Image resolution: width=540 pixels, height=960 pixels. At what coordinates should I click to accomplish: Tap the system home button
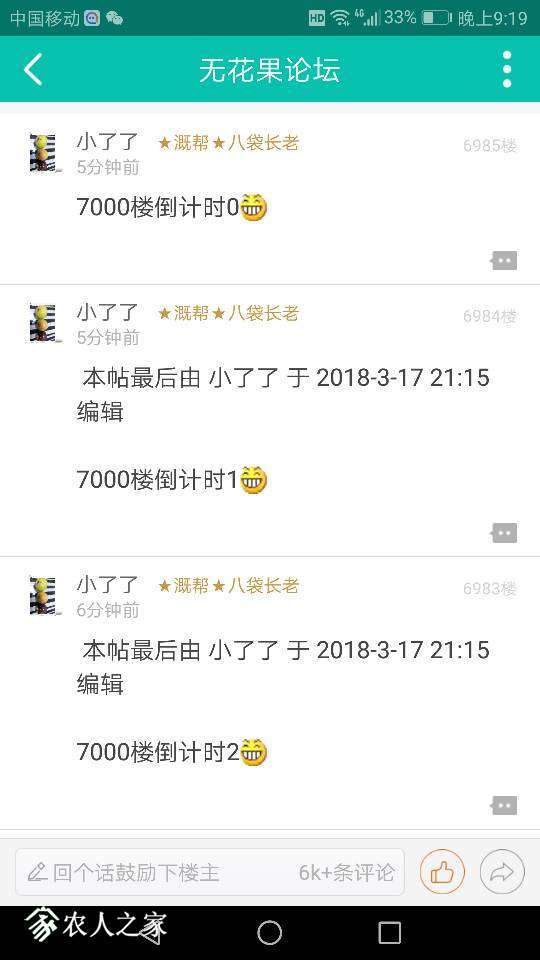coord(269,933)
